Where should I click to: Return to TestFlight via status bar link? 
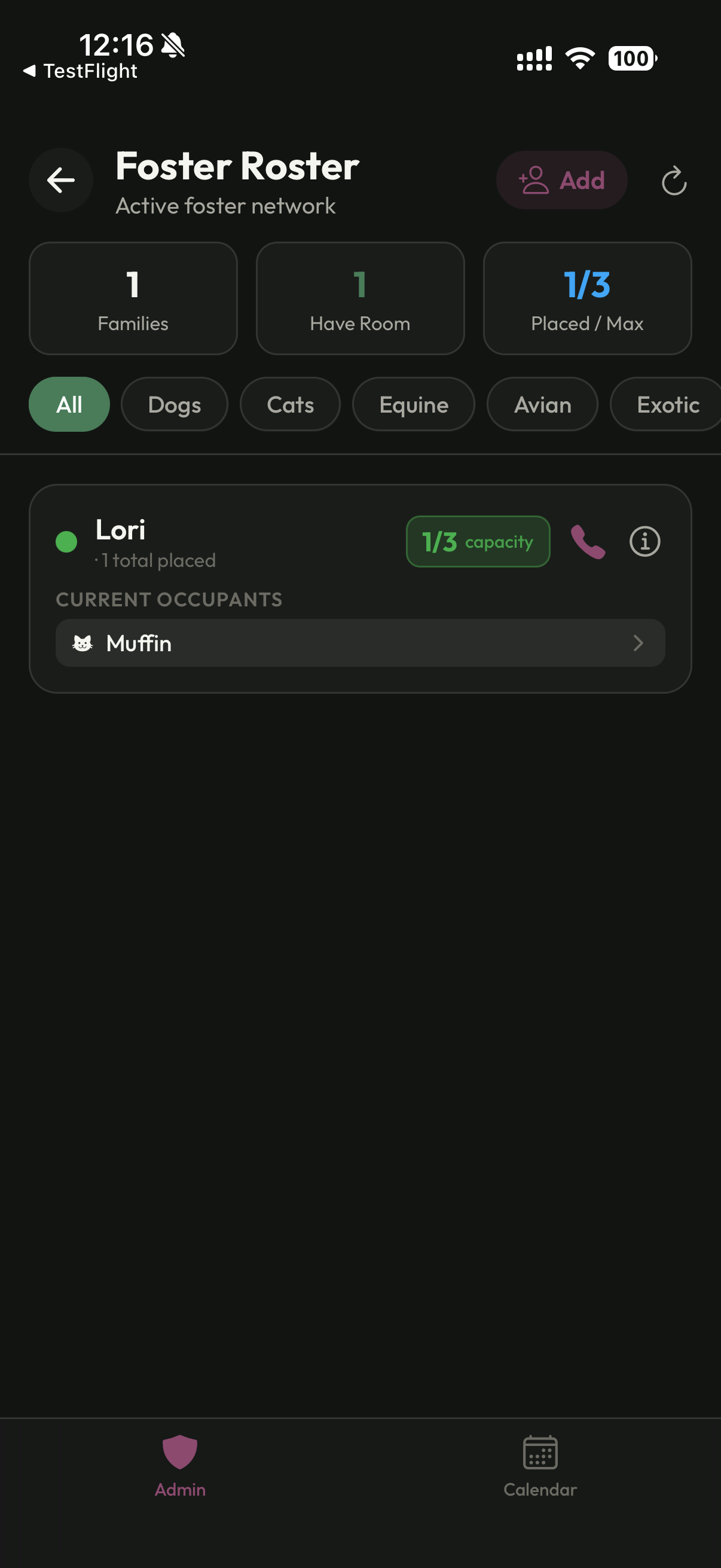pyautogui.click(x=81, y=71)
